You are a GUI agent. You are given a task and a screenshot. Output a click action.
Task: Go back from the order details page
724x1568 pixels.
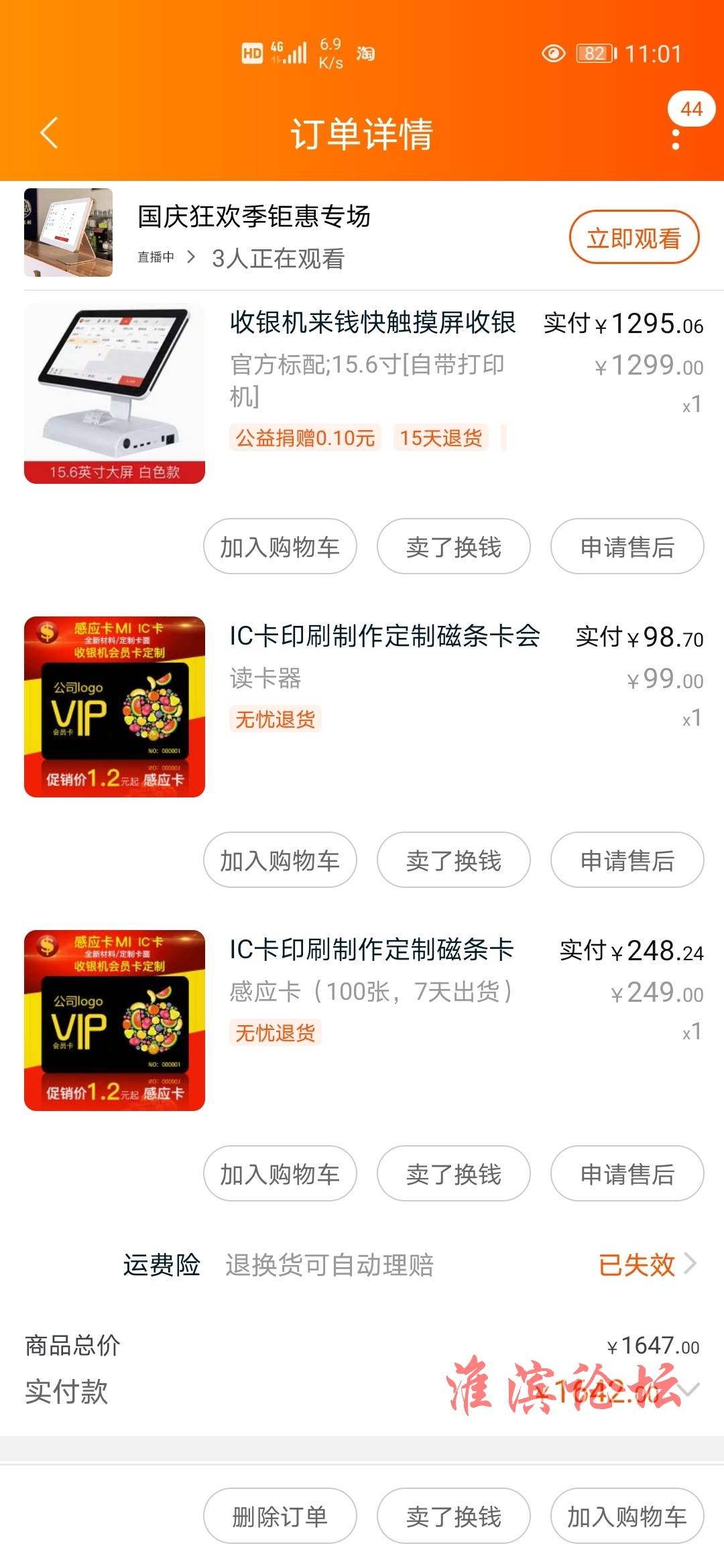pos(49,133)
